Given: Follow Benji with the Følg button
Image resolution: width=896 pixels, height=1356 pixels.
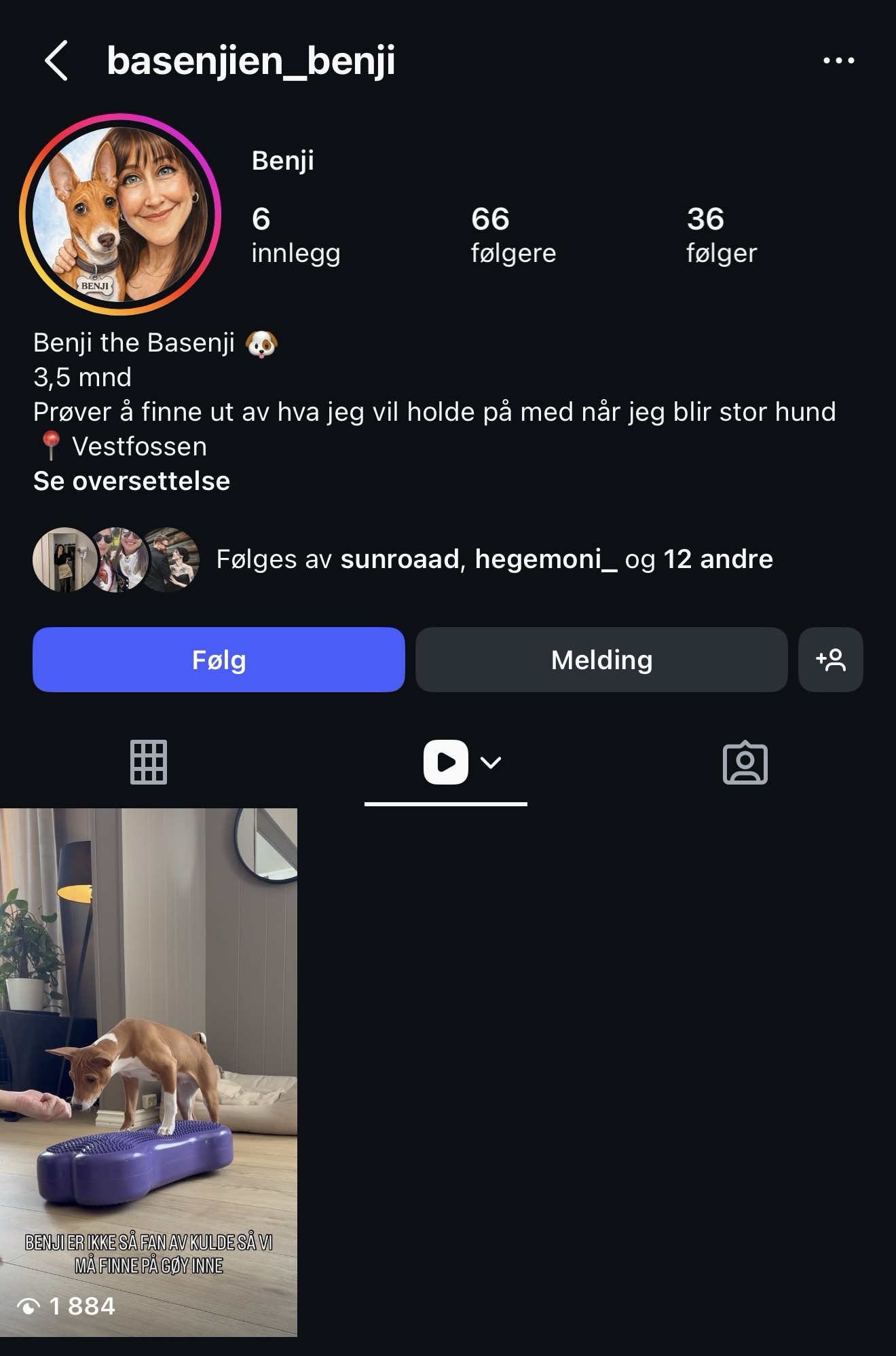Looking at the screenshot, I should (x=219, y=660).
